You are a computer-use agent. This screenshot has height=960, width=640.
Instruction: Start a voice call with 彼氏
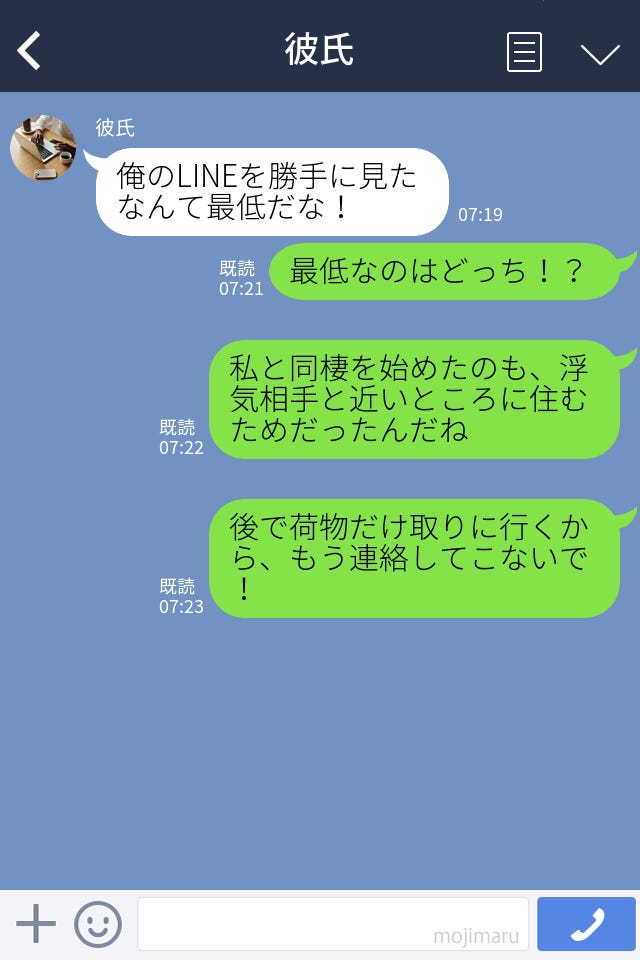[x=586, y=924]
